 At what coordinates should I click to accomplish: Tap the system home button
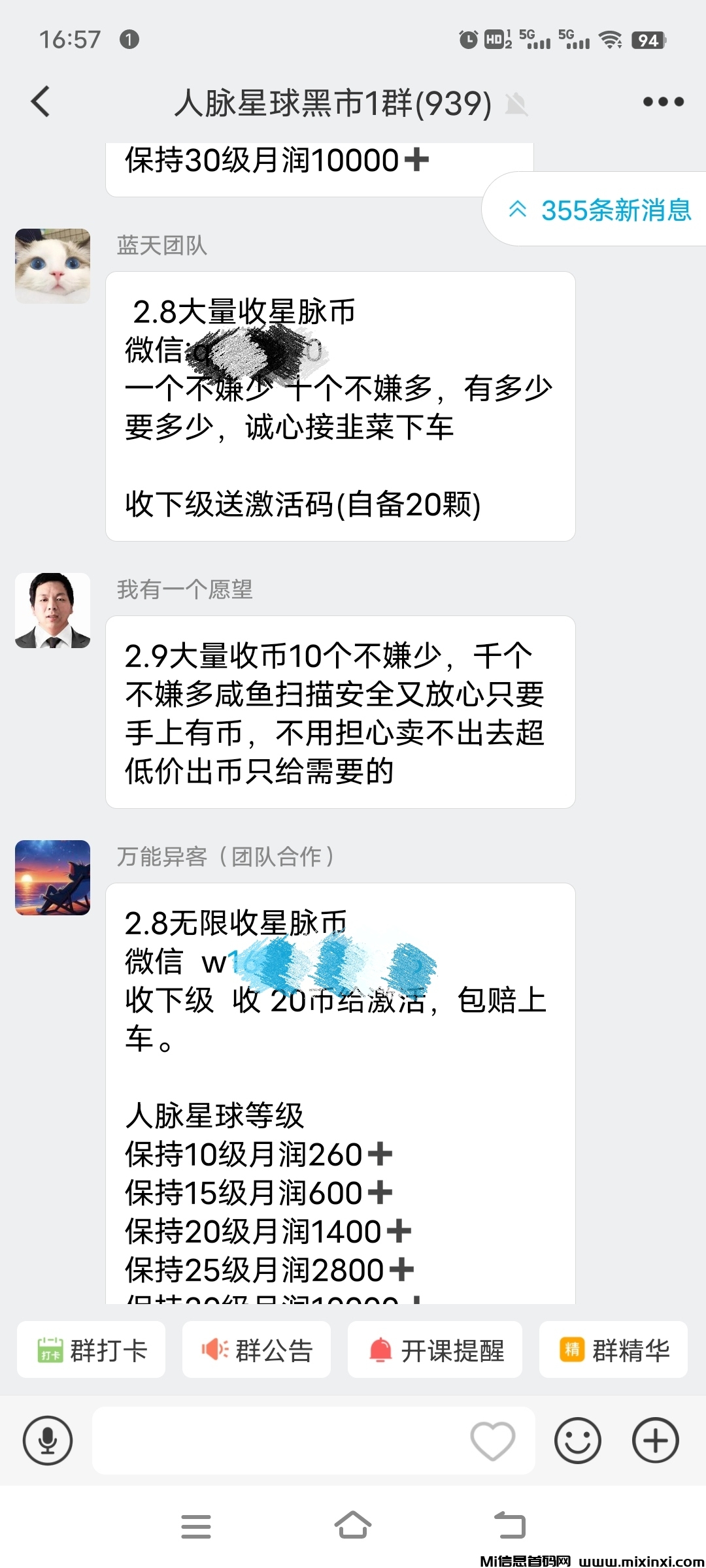tap(353, 1526)
